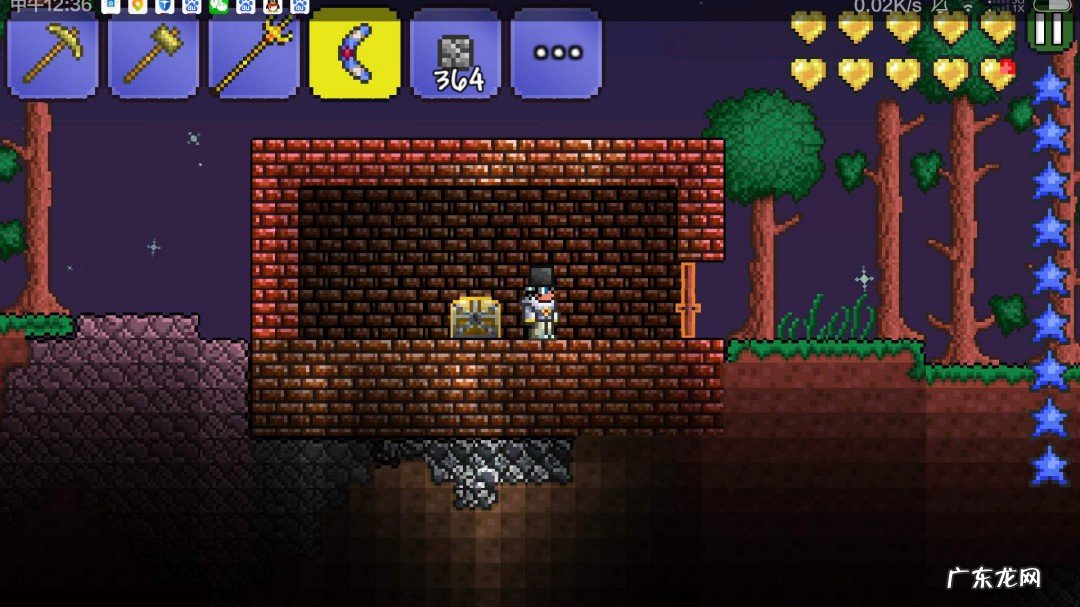Select the pickaxe in the hotbar
This screenshot has width=1080, height=607.
tap(53, 54)
